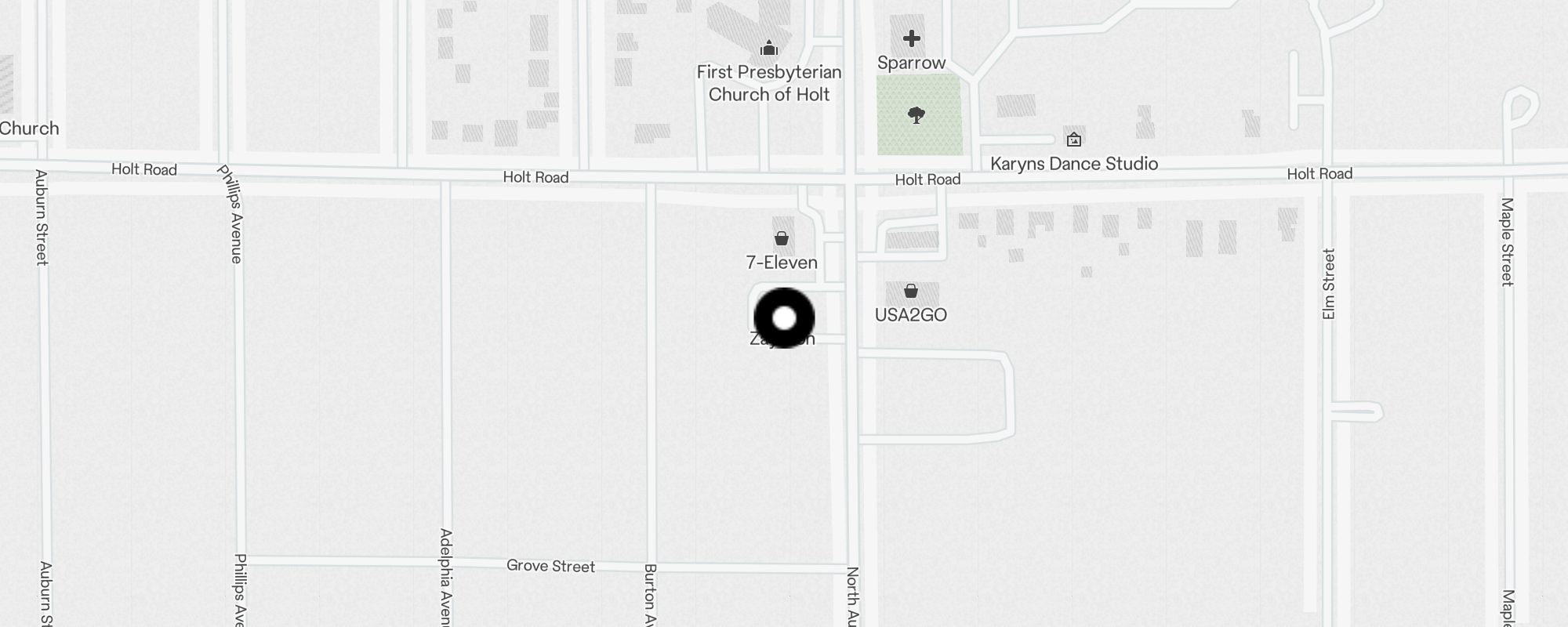Select the Sparrow medical marker

911,38
